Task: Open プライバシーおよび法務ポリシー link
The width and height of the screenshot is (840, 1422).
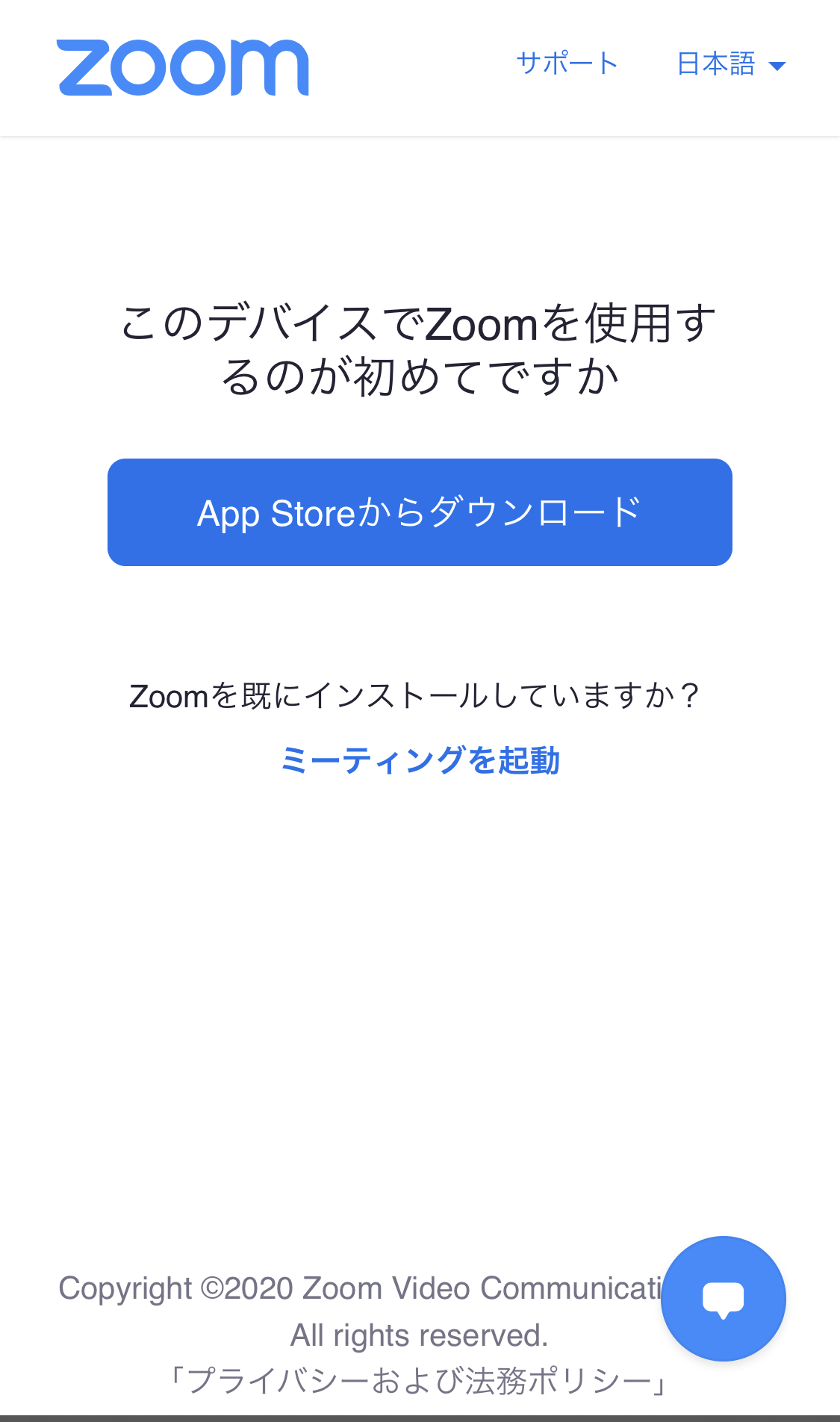Action: (418, 1381)
